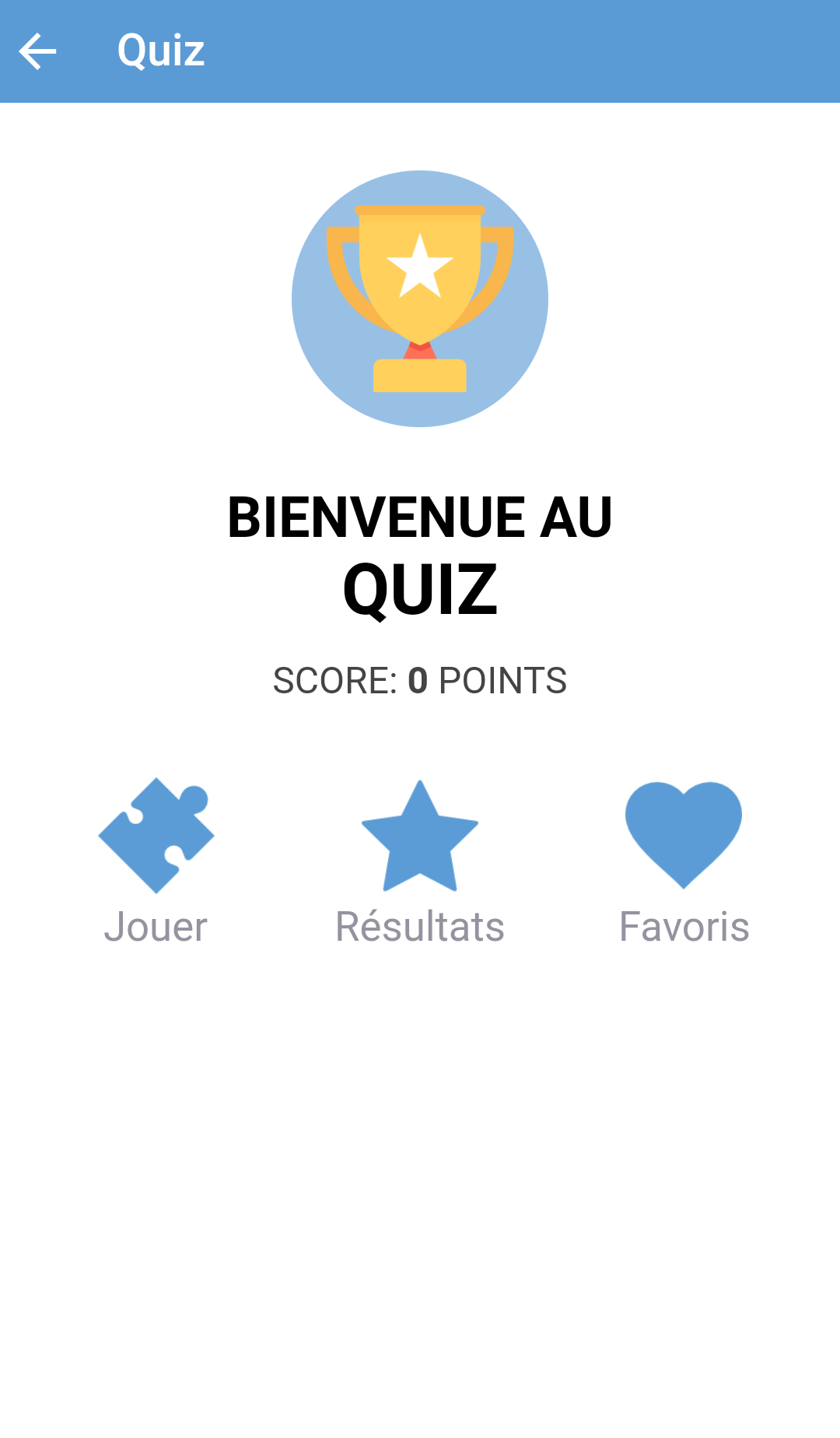Go back using the header arrow
The height and width of the screenshot is (1438, 840).
click(37, 51)
